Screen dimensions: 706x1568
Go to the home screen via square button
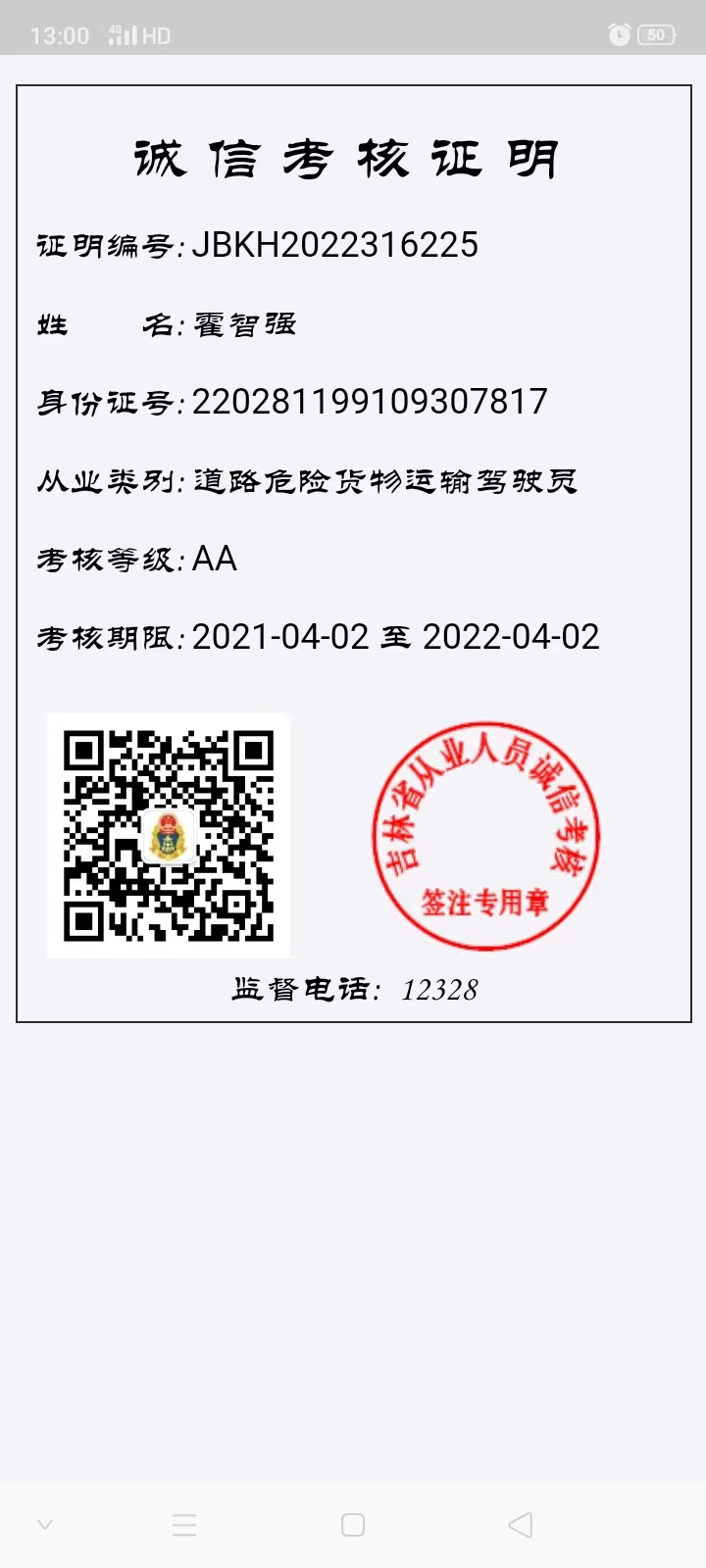[x=353, y=1525]
